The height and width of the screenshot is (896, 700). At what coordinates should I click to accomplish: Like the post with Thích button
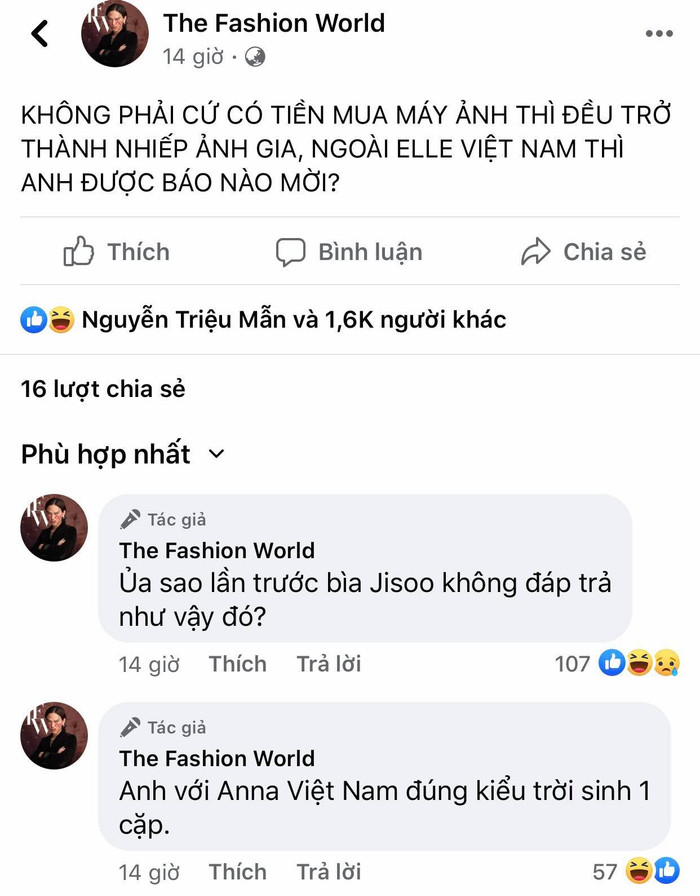coord(117,252)
